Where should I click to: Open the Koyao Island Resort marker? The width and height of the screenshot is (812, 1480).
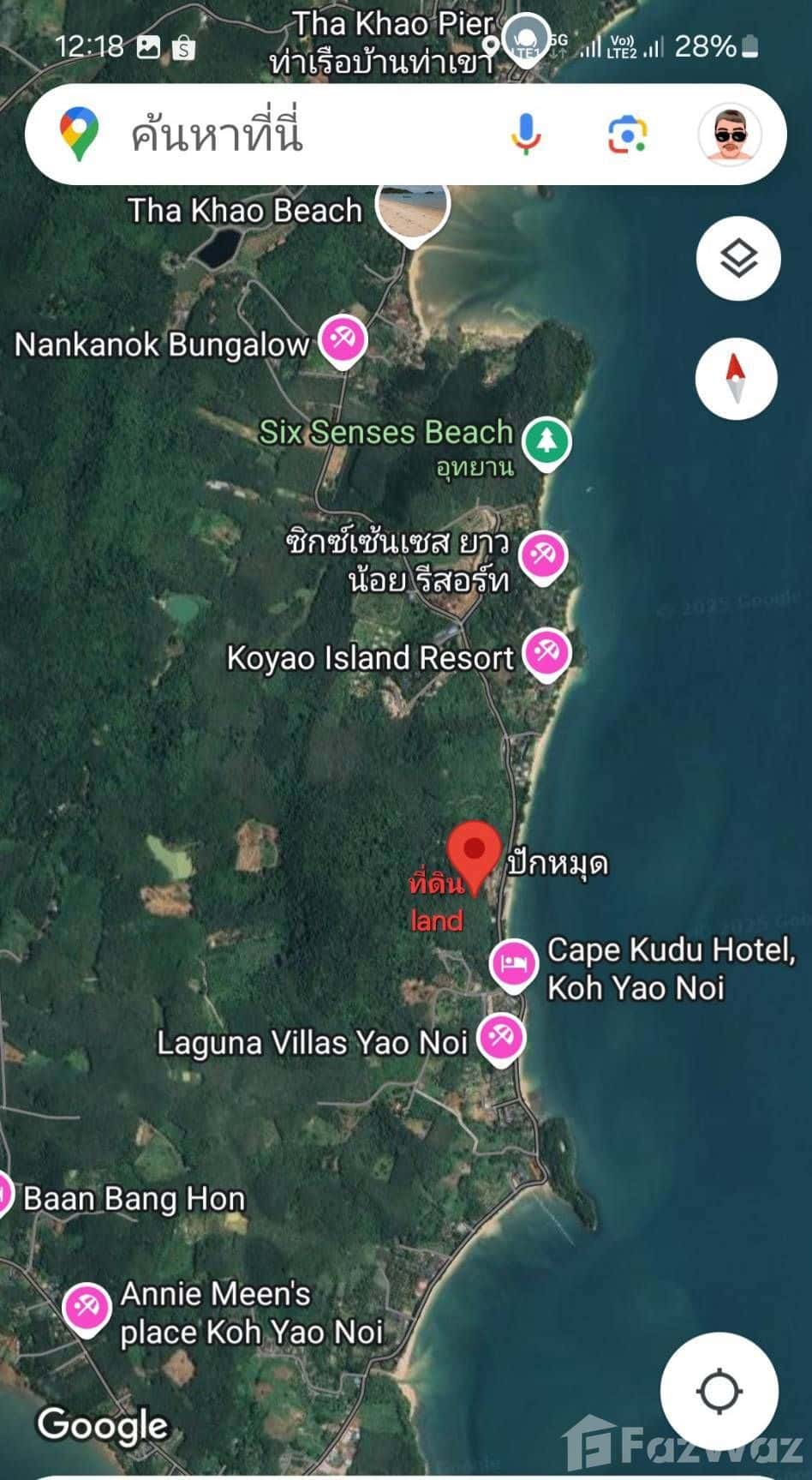point(546,654)
